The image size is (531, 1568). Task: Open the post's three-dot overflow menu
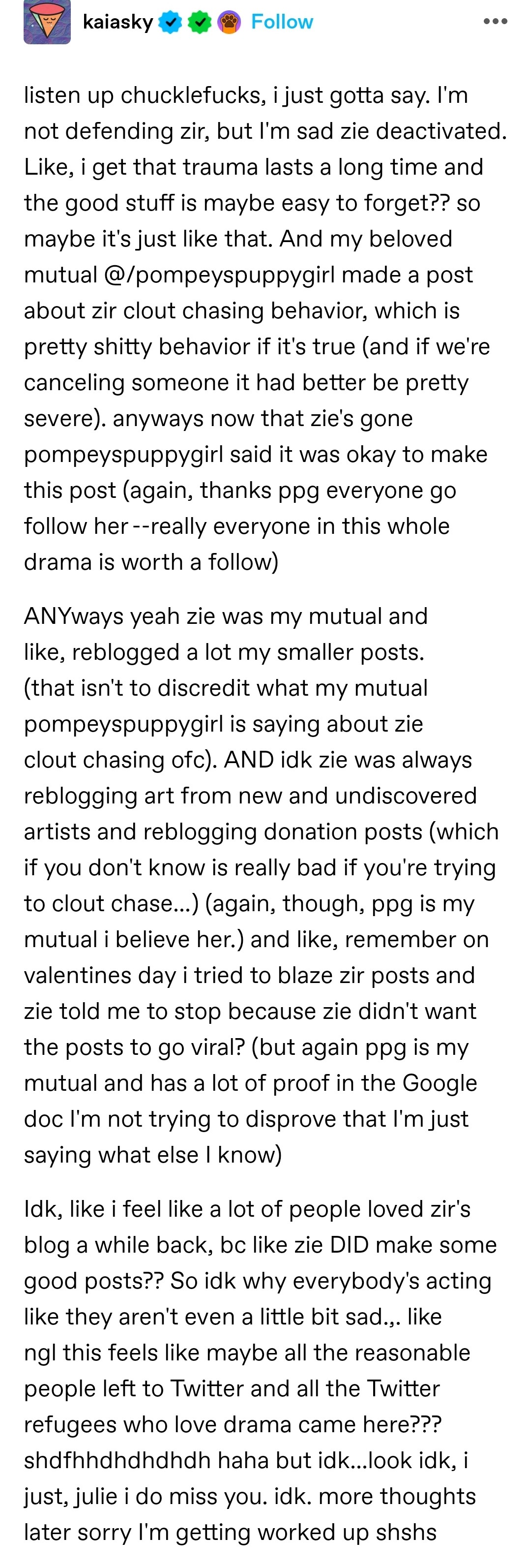tap(495, 21)
